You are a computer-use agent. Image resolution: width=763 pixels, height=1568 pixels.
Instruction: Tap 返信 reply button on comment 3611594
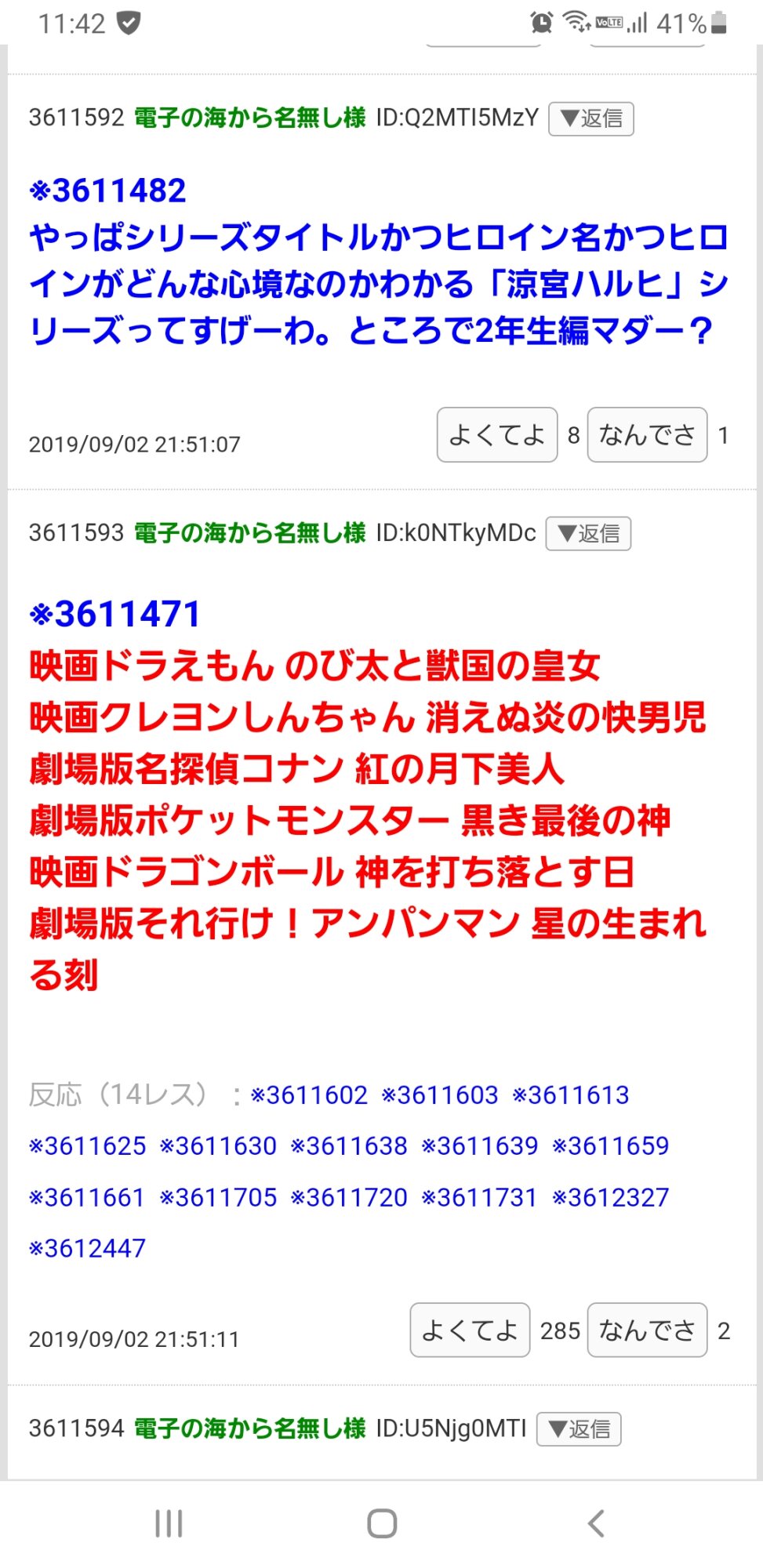579,1429
